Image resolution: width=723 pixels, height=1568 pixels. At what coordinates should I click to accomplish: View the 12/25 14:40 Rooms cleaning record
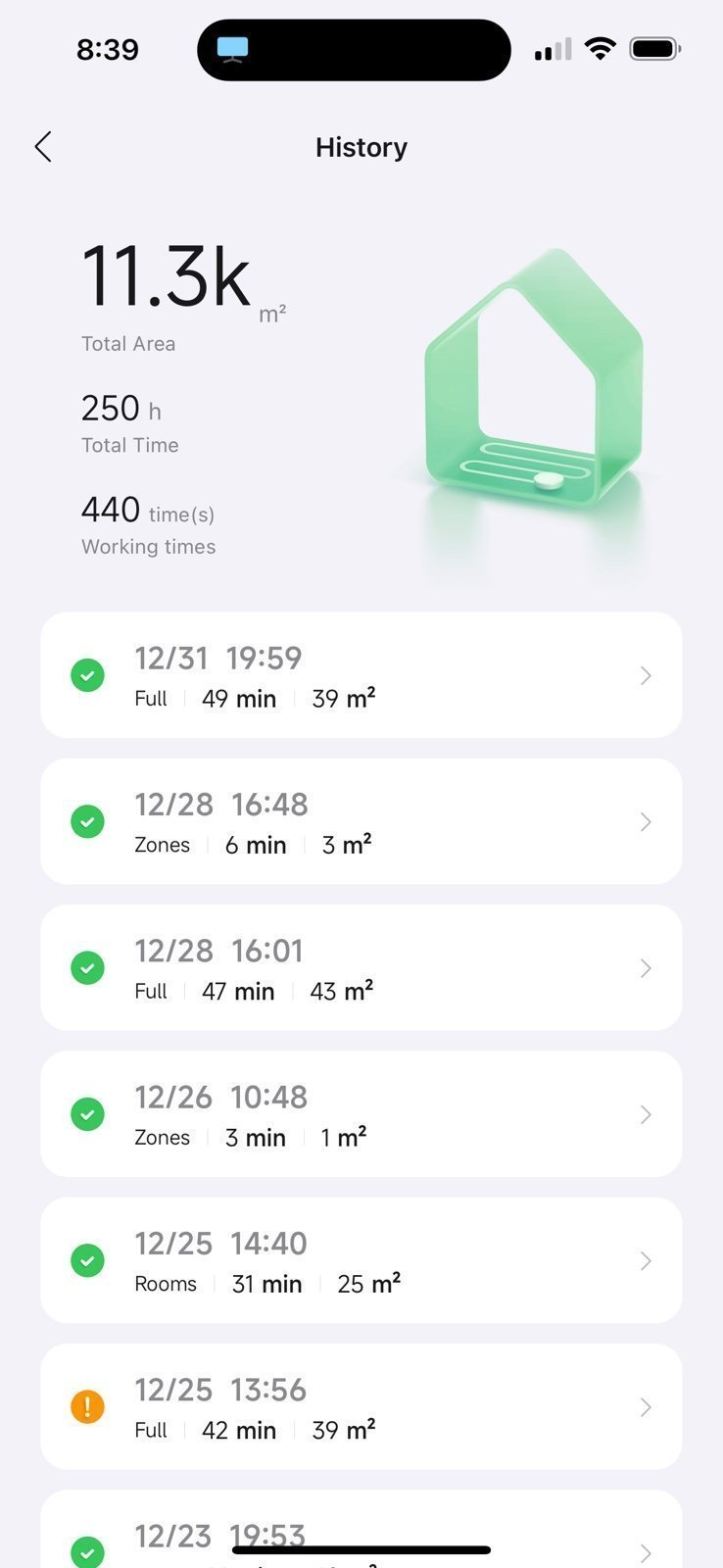click(x=361, y=1260)
